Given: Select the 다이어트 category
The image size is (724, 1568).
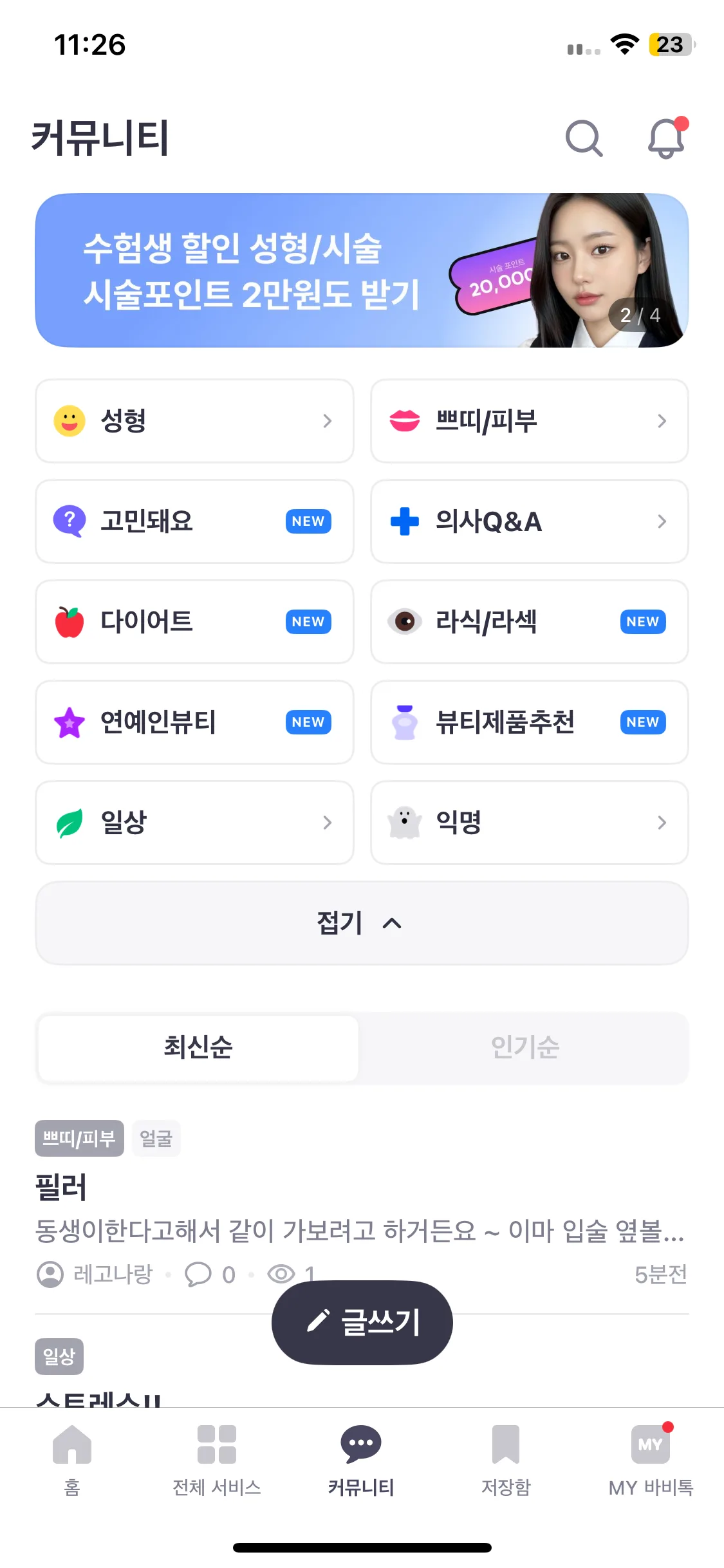Looking at the screenshot, I should tap(194, 622).
